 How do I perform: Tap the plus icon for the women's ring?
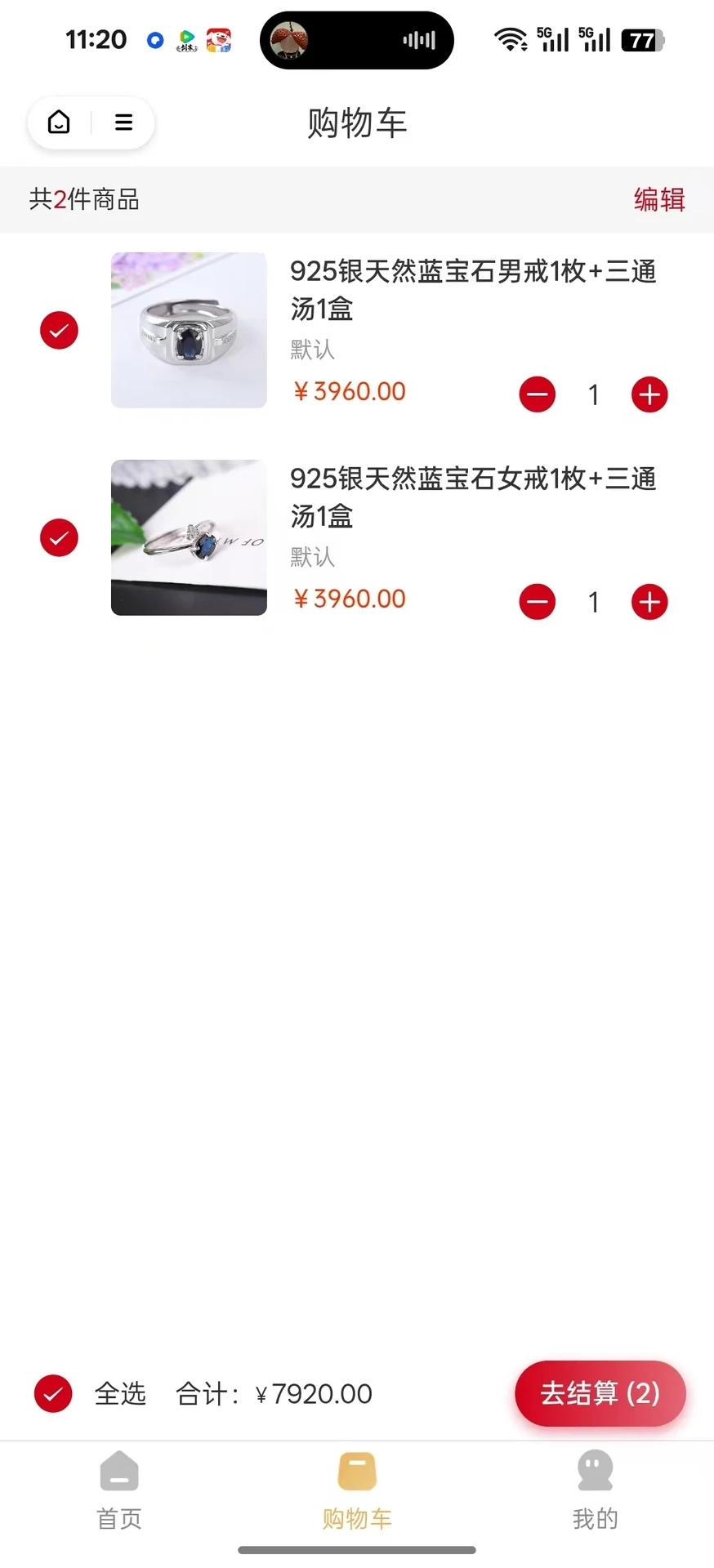pyautogui.click(x=649, y=602)
